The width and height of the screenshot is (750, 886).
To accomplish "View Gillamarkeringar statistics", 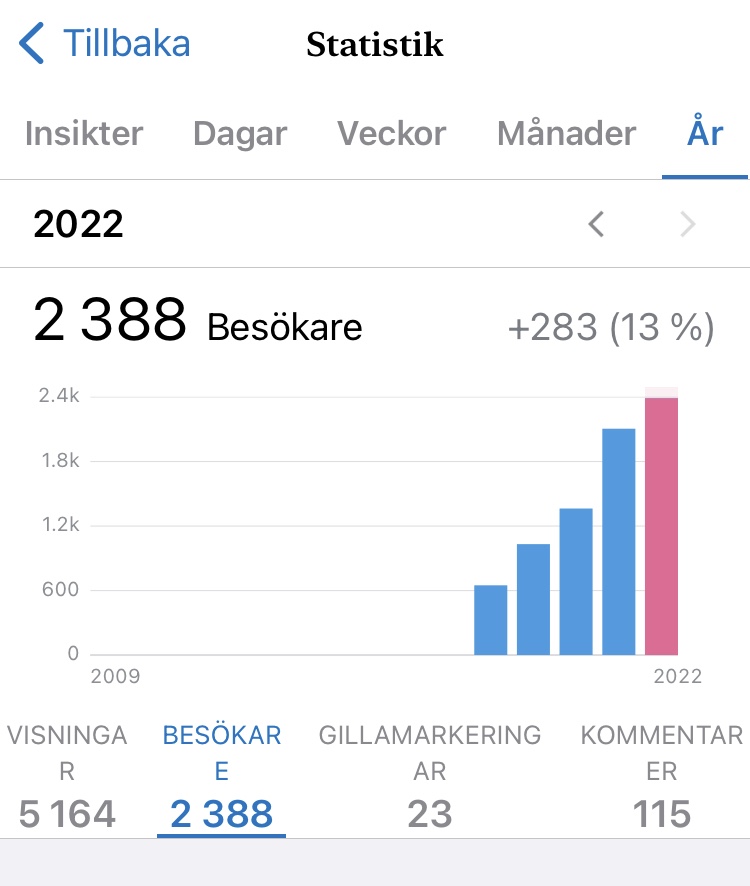I will pos(430,778).
